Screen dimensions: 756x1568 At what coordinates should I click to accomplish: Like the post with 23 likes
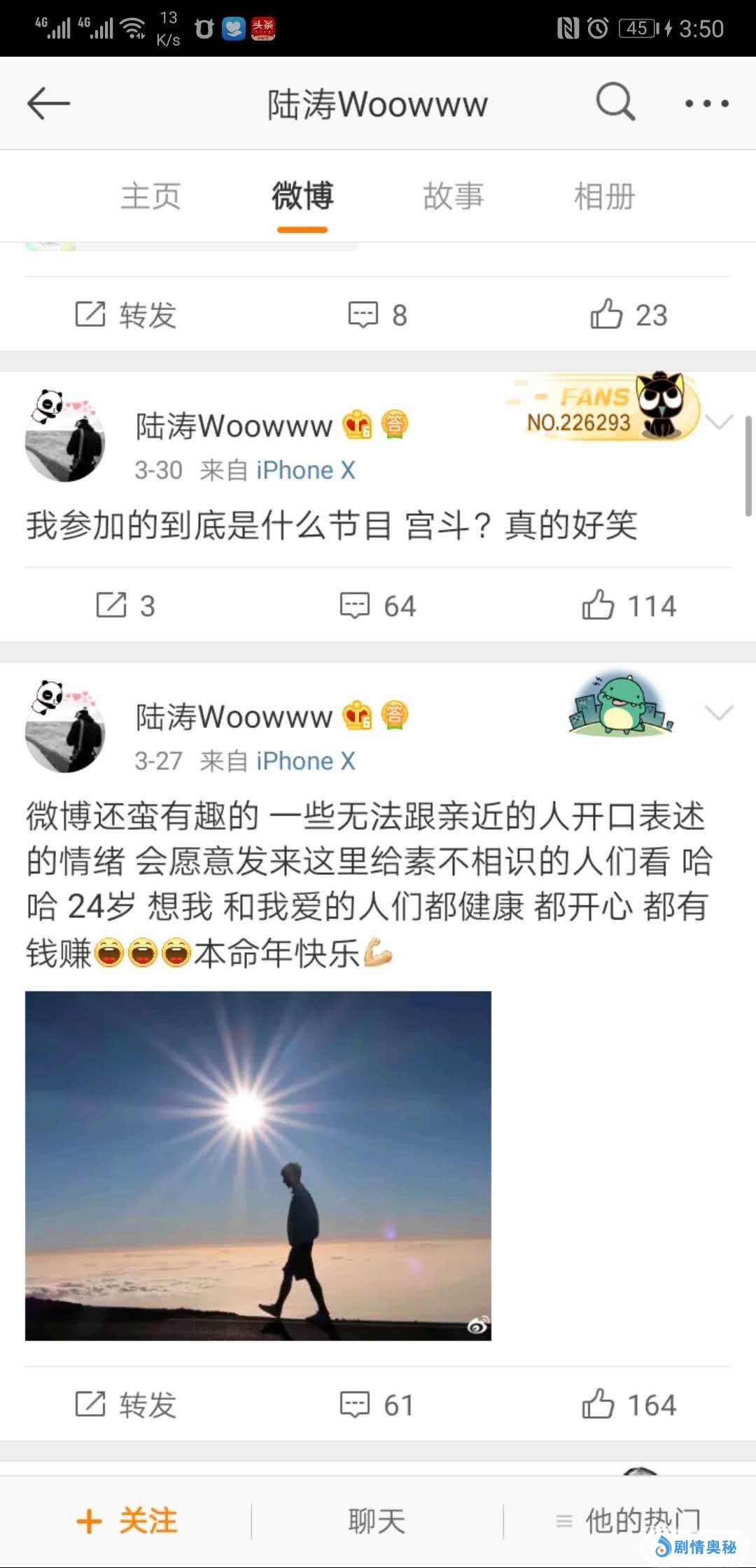629,315
